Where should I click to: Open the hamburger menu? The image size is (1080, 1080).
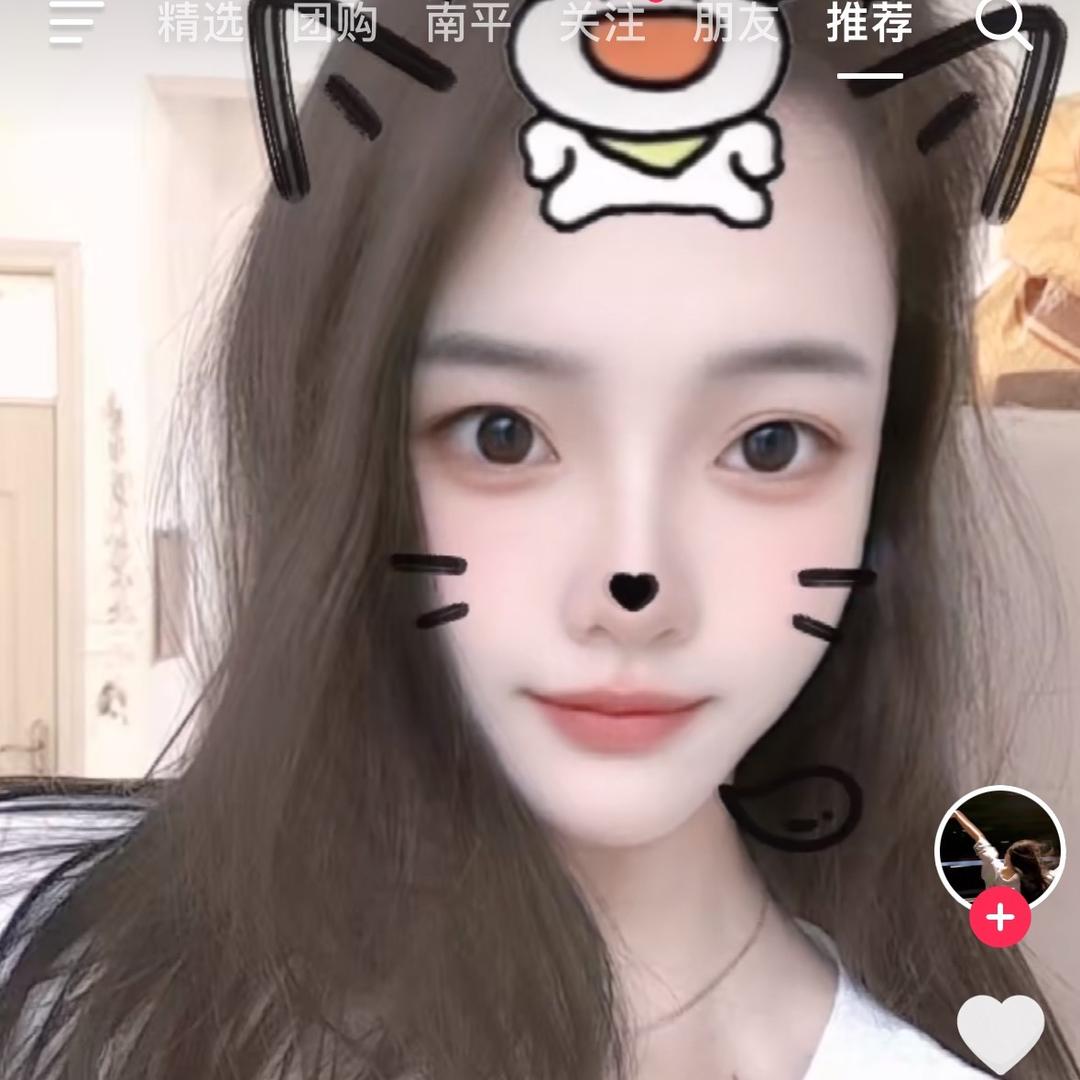click(x=76, y=22)
